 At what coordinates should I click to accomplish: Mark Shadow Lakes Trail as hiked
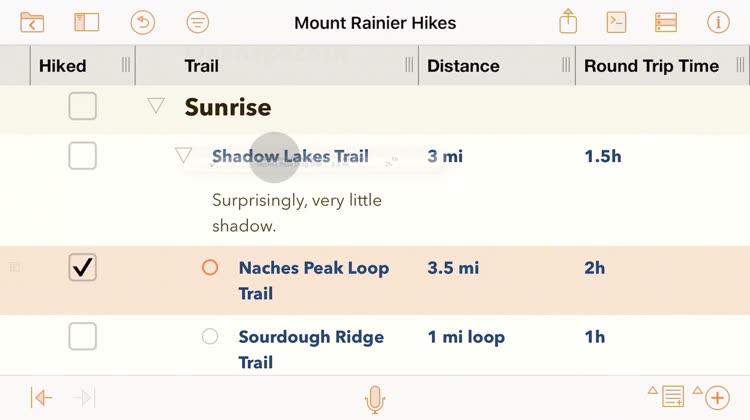click(x=82, y=156)
